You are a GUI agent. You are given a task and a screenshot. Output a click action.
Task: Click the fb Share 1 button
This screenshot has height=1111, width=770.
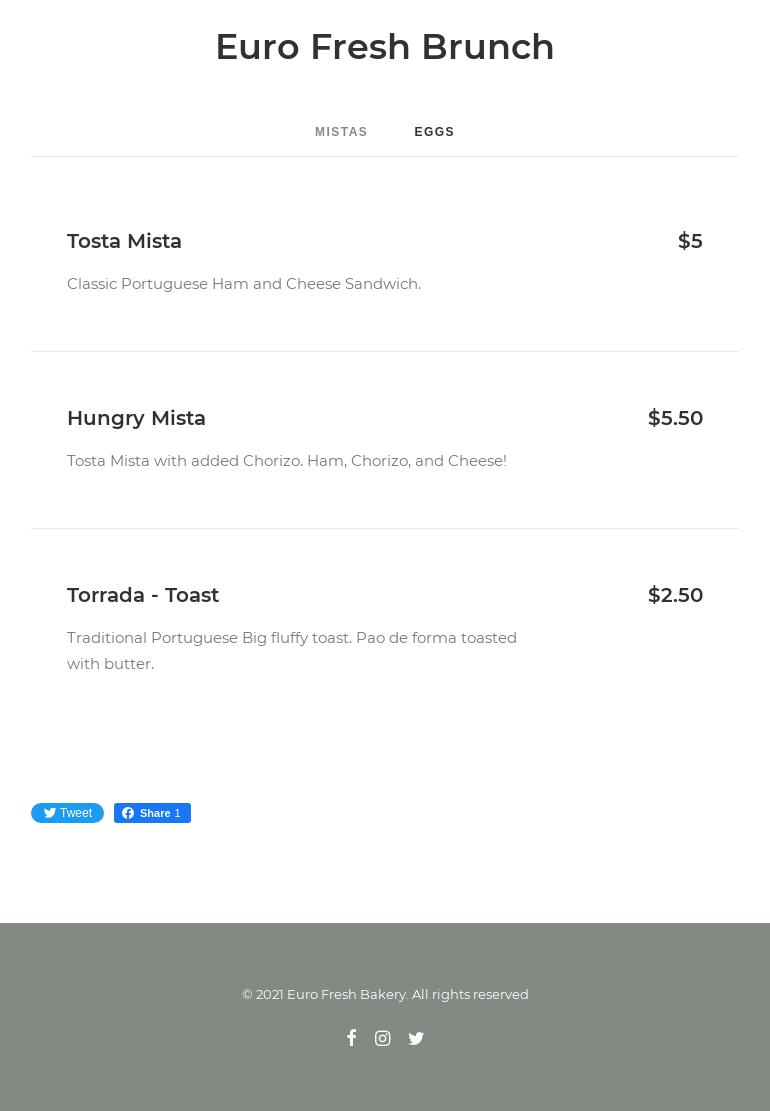152,813
